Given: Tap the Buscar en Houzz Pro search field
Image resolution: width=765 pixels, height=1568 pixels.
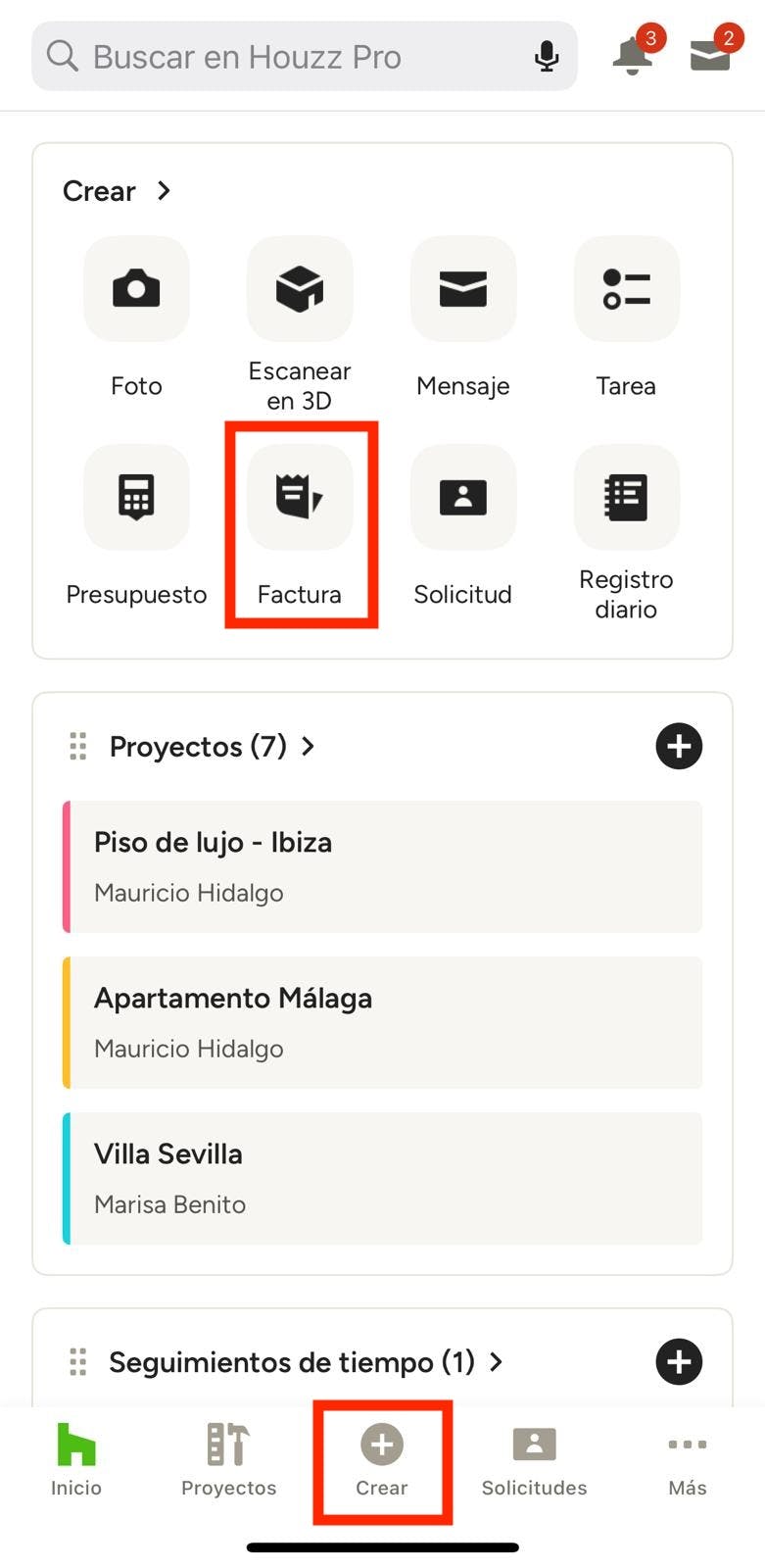Looking at the screenshot, I should coord(284,57).
